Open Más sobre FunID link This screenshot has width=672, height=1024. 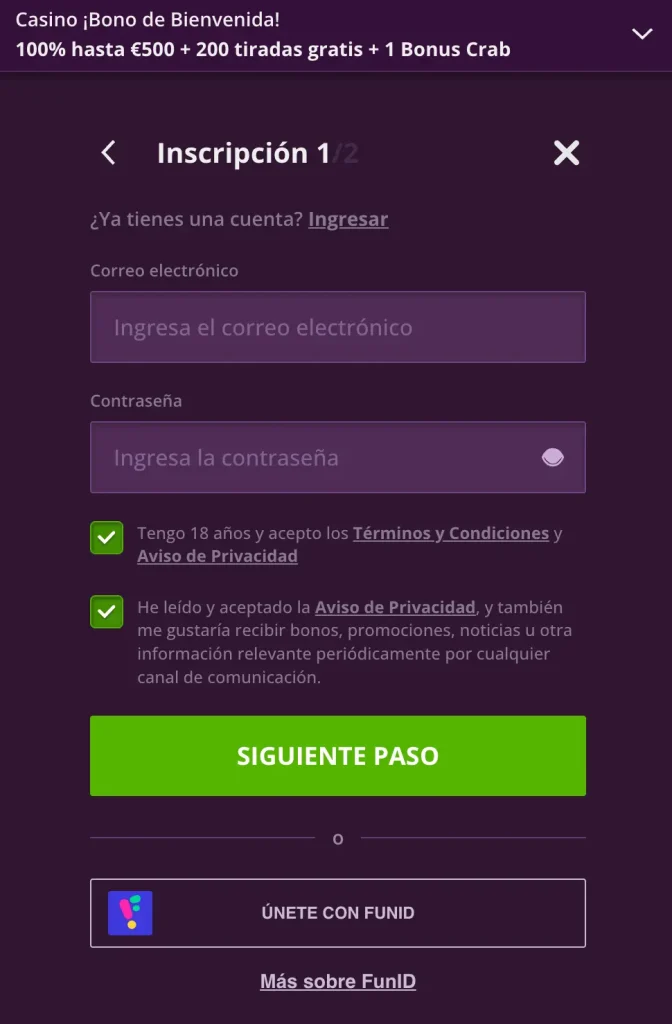[x=337, y=981]
